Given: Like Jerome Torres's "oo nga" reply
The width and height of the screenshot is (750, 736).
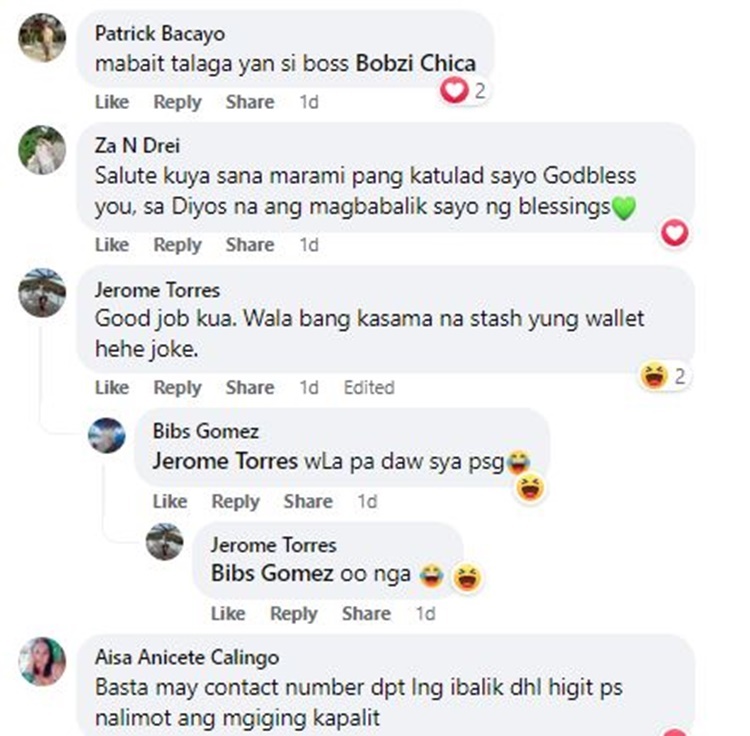Looking at the screenshot, I should click(228, 614).
